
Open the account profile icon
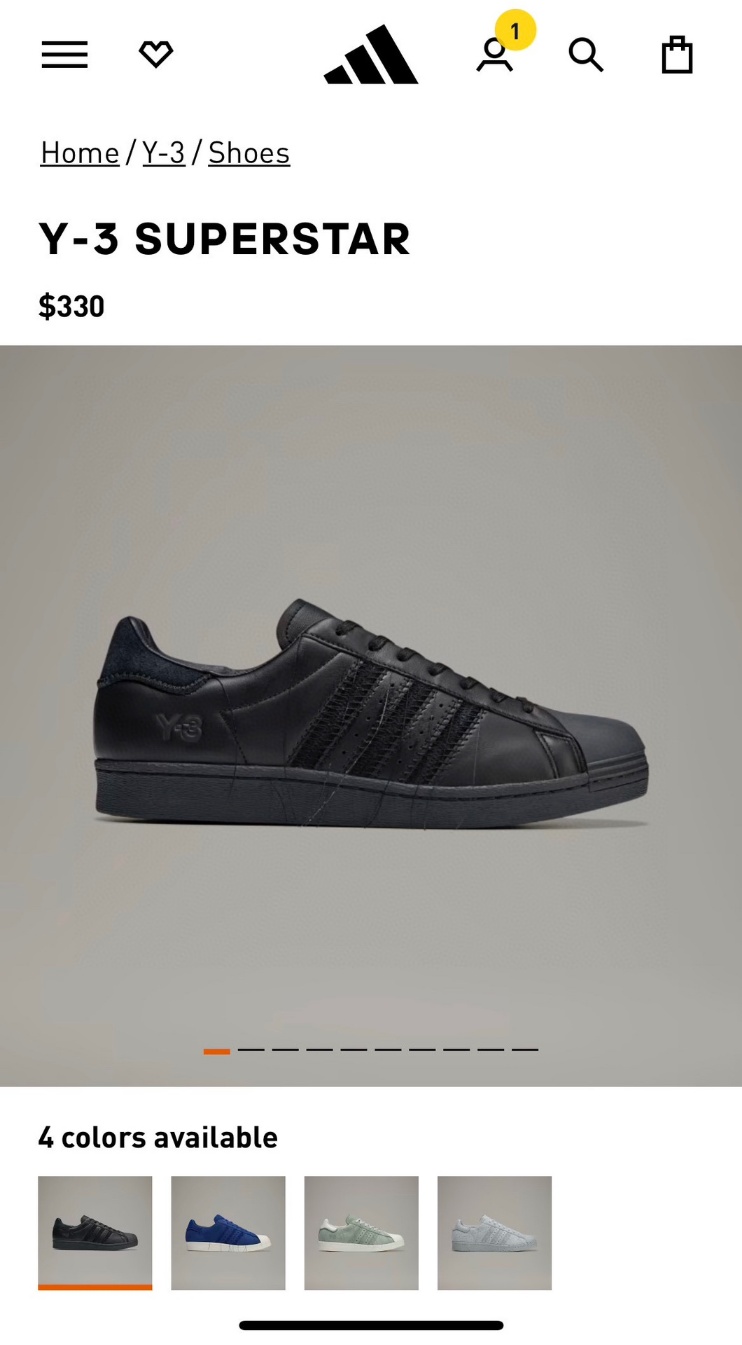(x=494, y=55)
